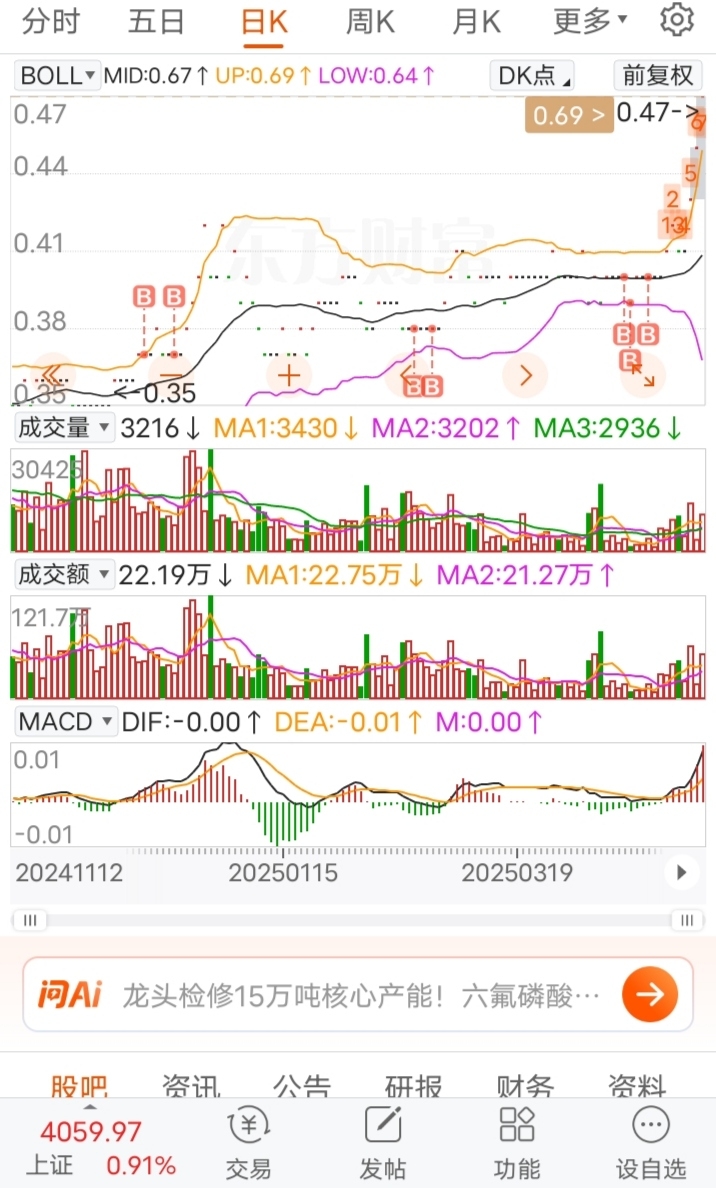
Task: Expand the 更多 chart period menu
Action: (x=590, y=21)
